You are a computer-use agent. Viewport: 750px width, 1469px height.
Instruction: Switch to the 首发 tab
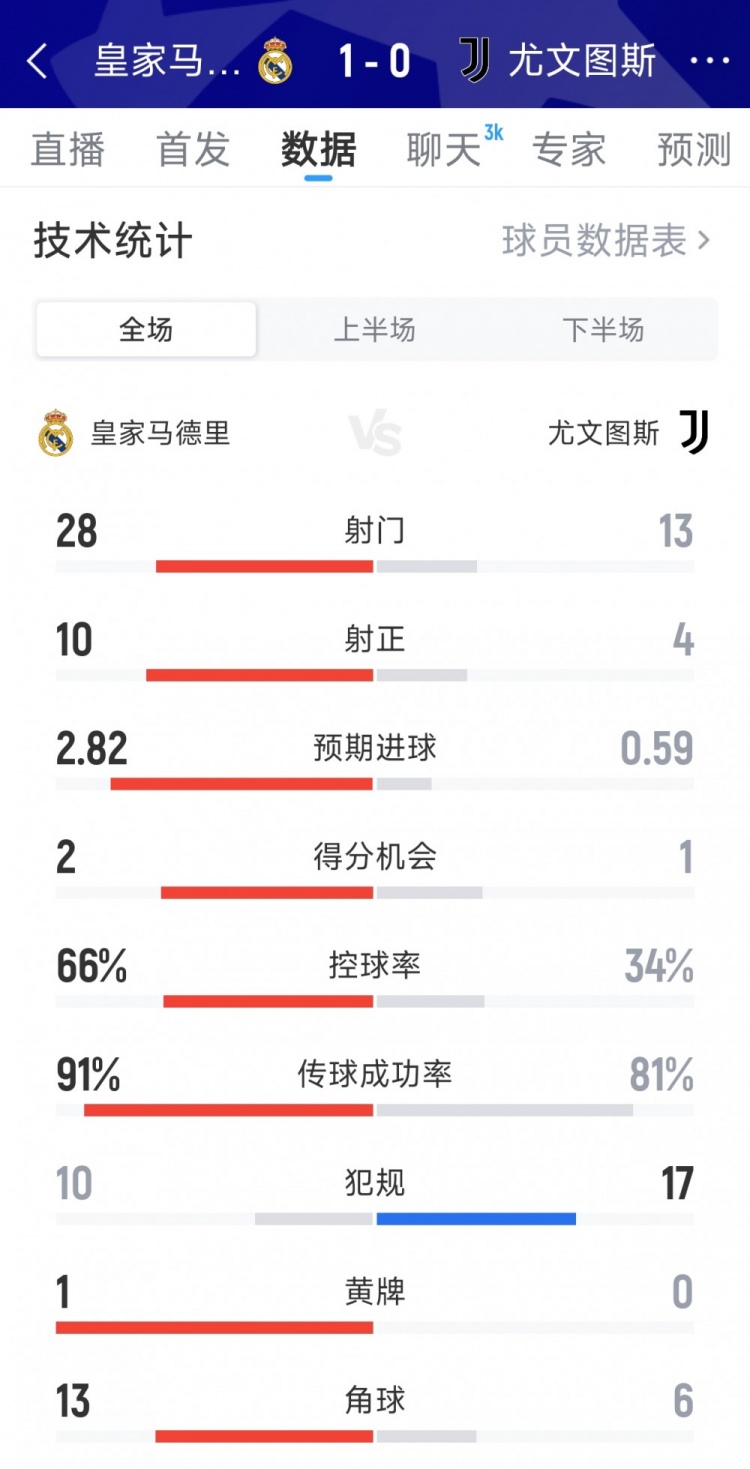193,150
